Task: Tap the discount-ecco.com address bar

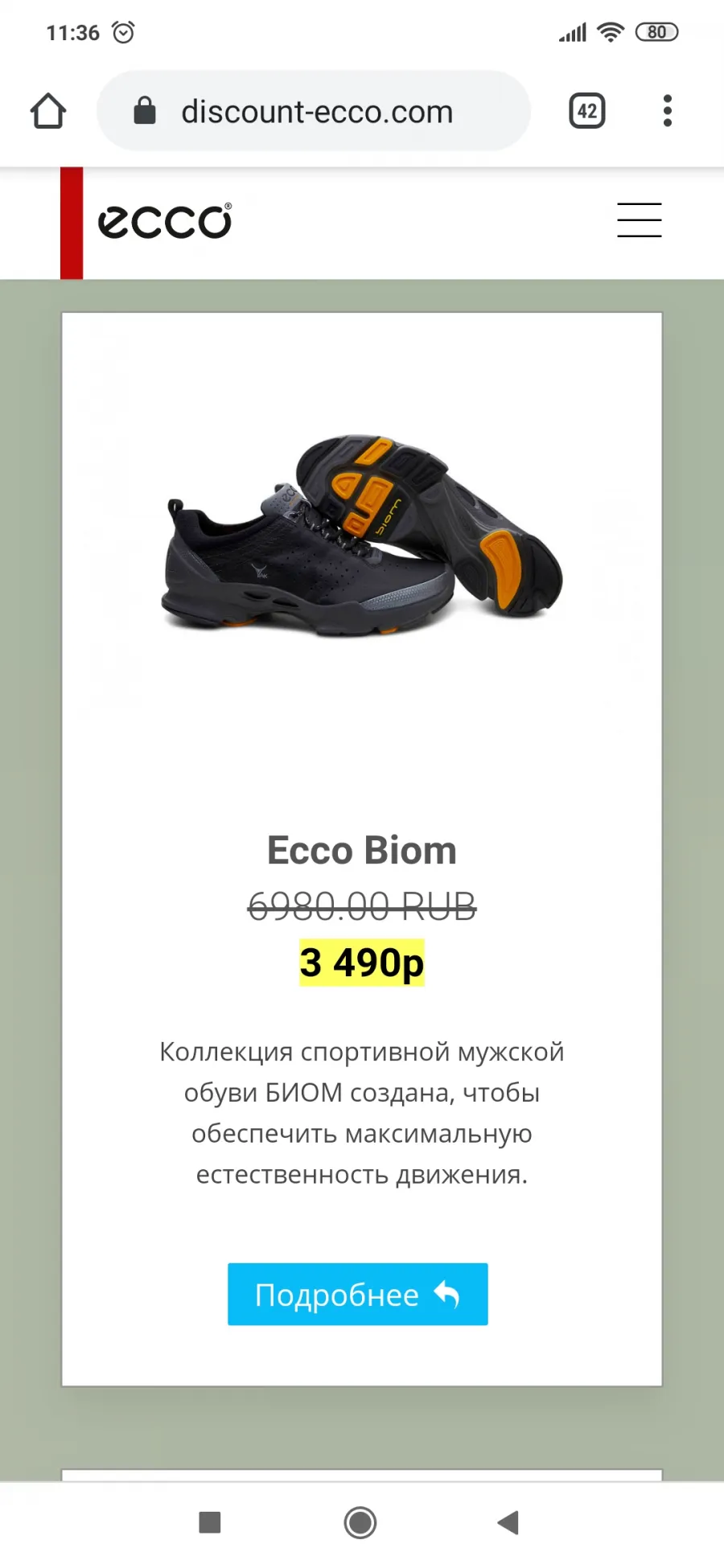Action: coord(314,111)
